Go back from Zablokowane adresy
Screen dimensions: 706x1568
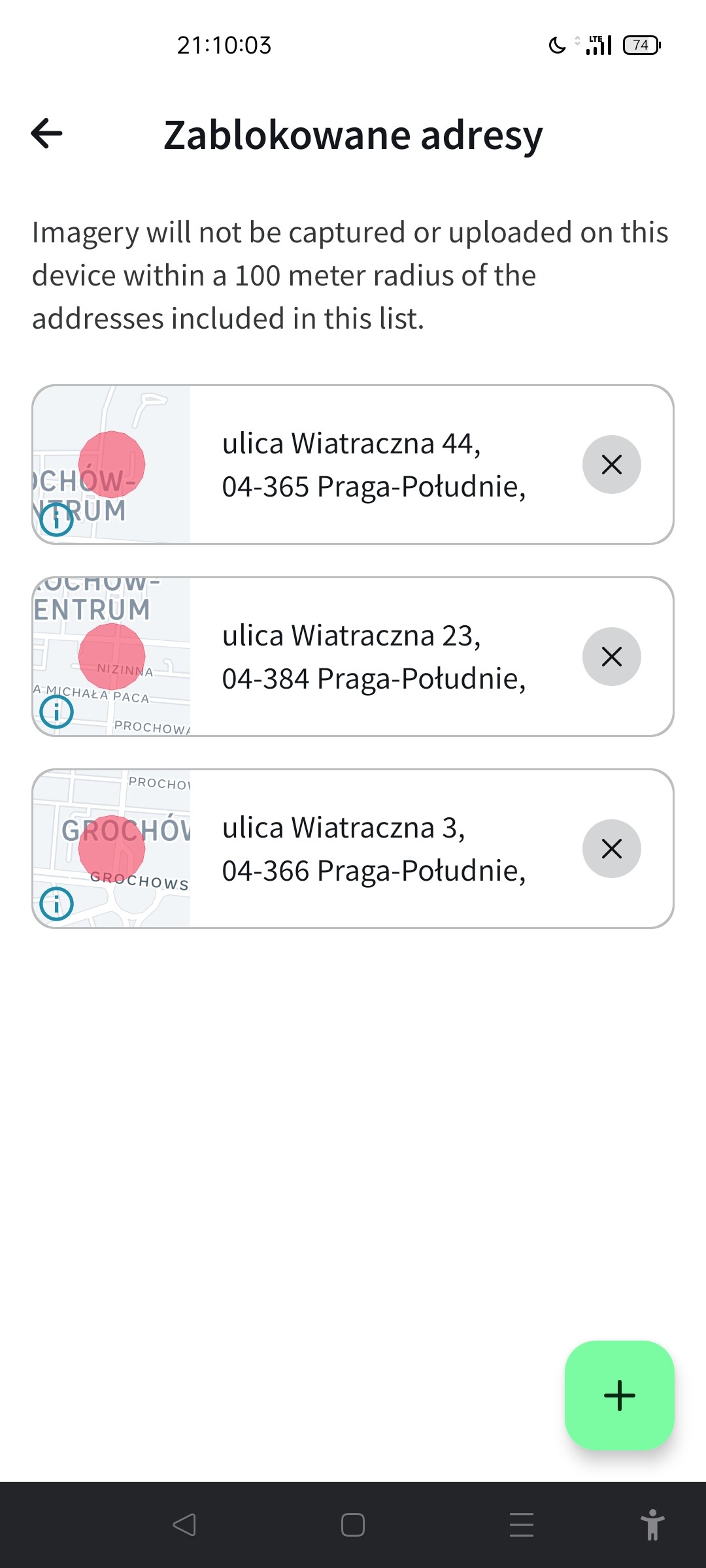coord(47,134)
